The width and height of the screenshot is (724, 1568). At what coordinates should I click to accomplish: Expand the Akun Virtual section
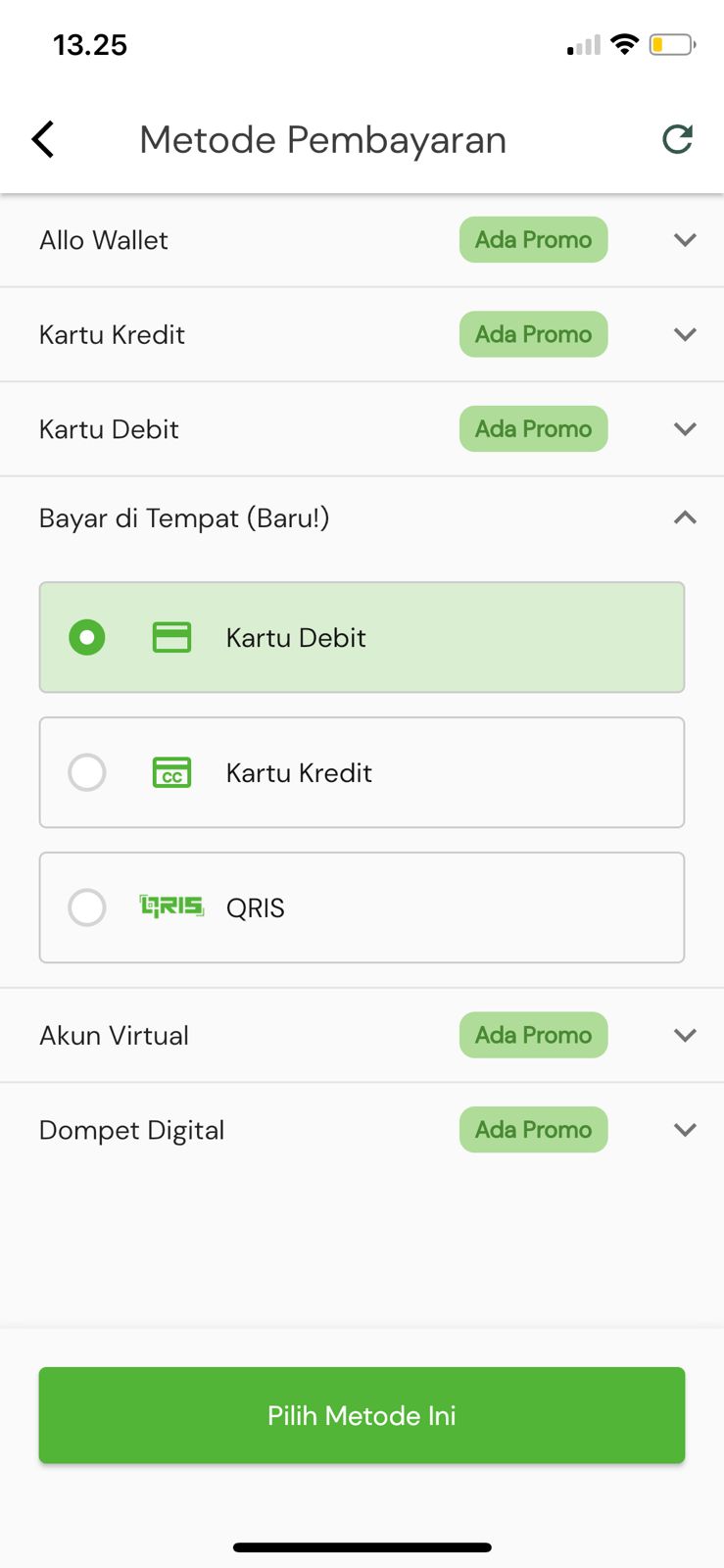pos(362,1035)
